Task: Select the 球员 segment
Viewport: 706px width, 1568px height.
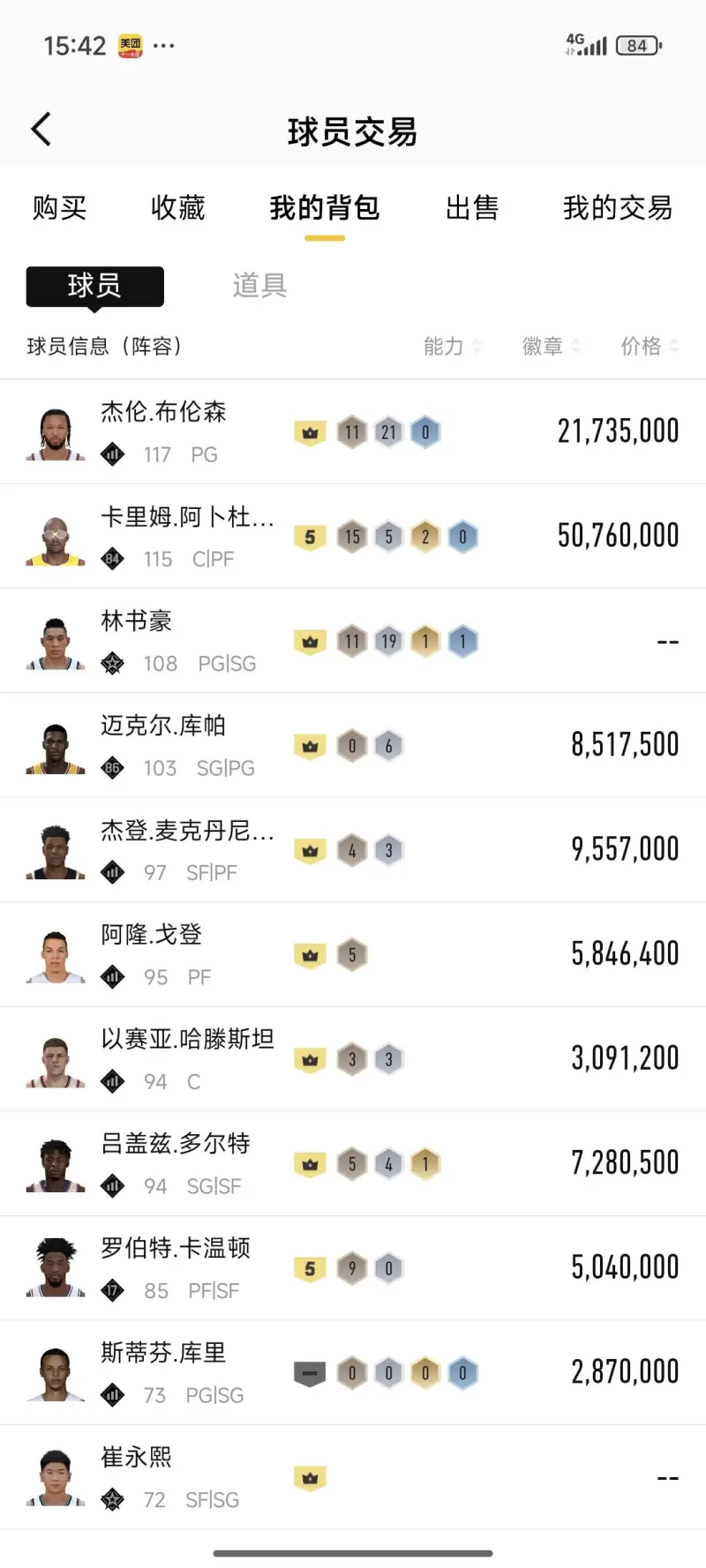Action: pos(95,286)
